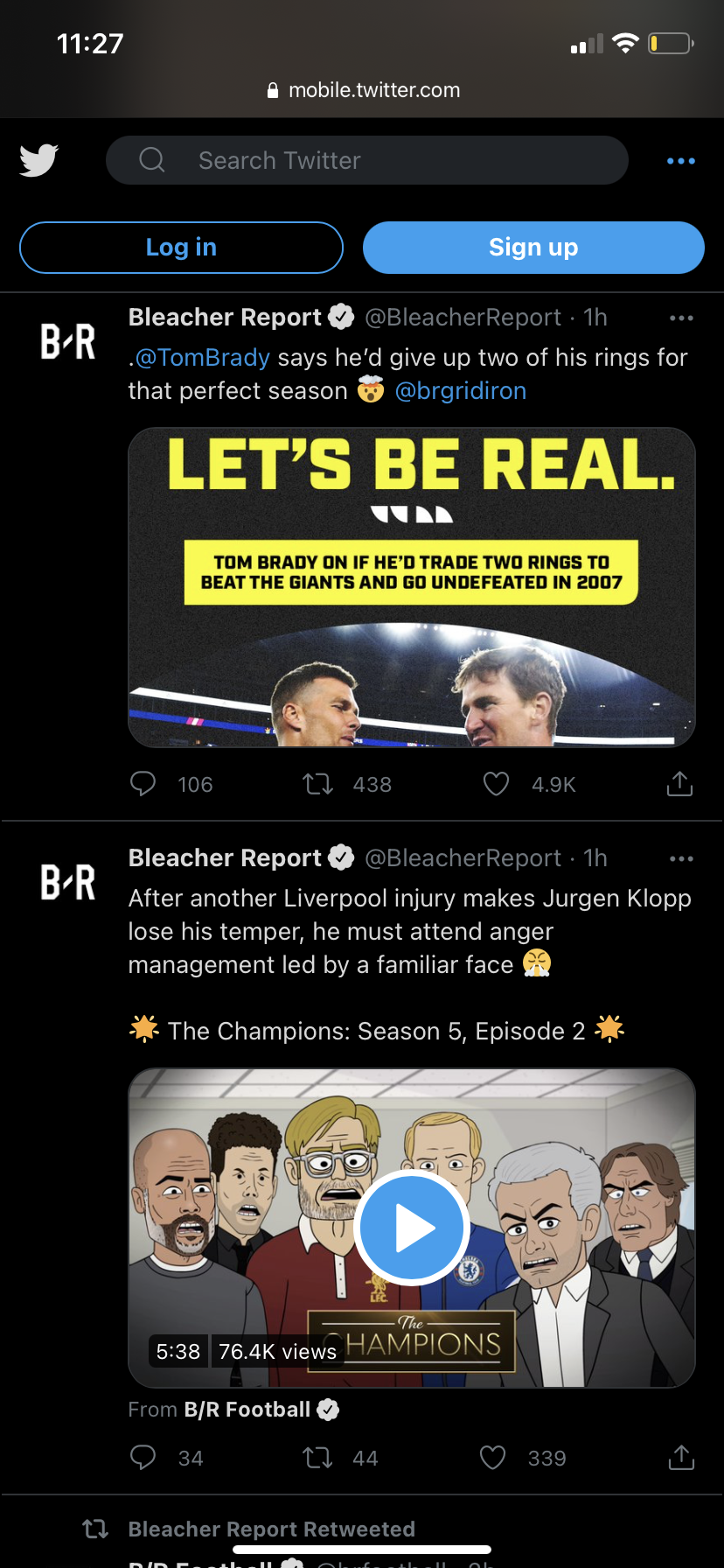The width and height of the screenshot is (724, 1568).
Task: Share the Tom Brady tweet
Action: coord(679,784)
